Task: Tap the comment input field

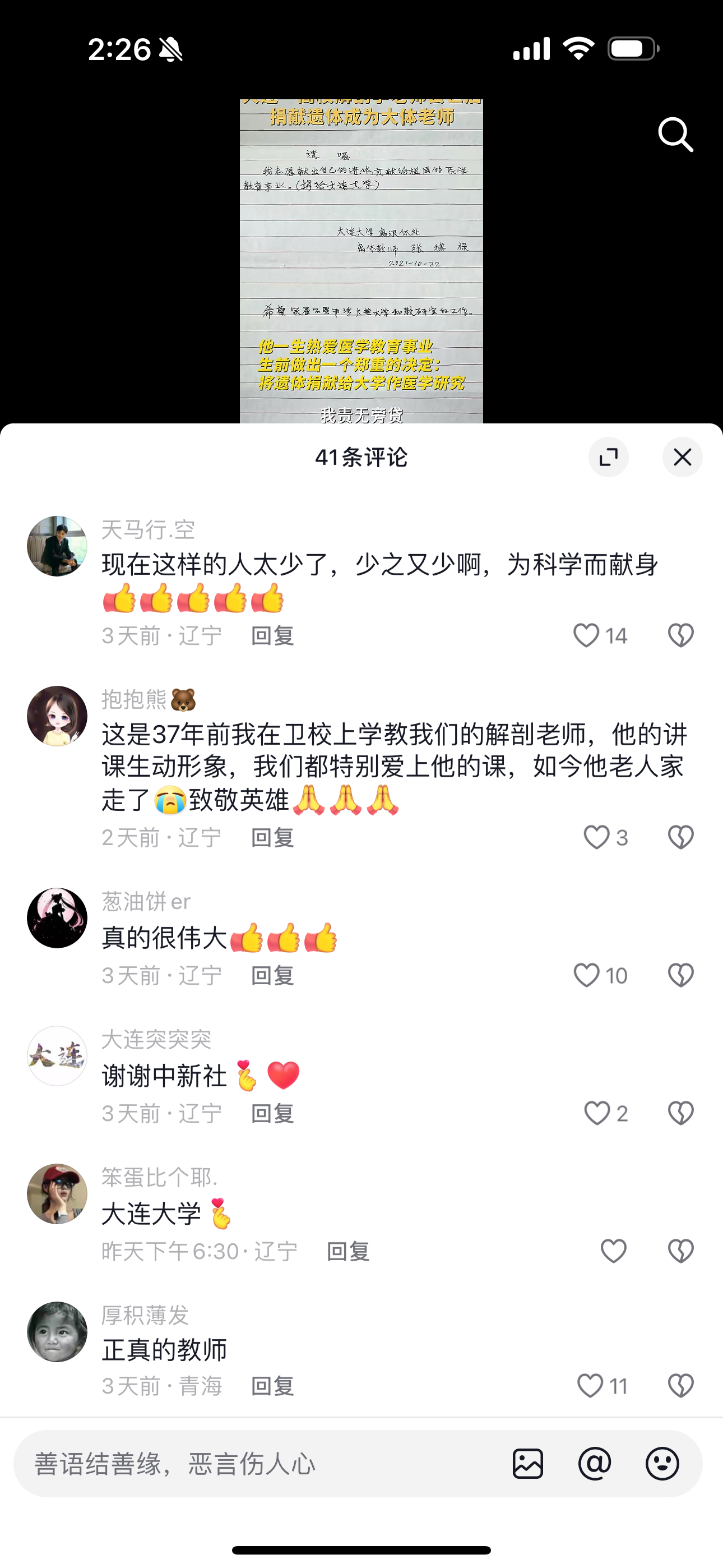Action: (x=256, y=1463)
